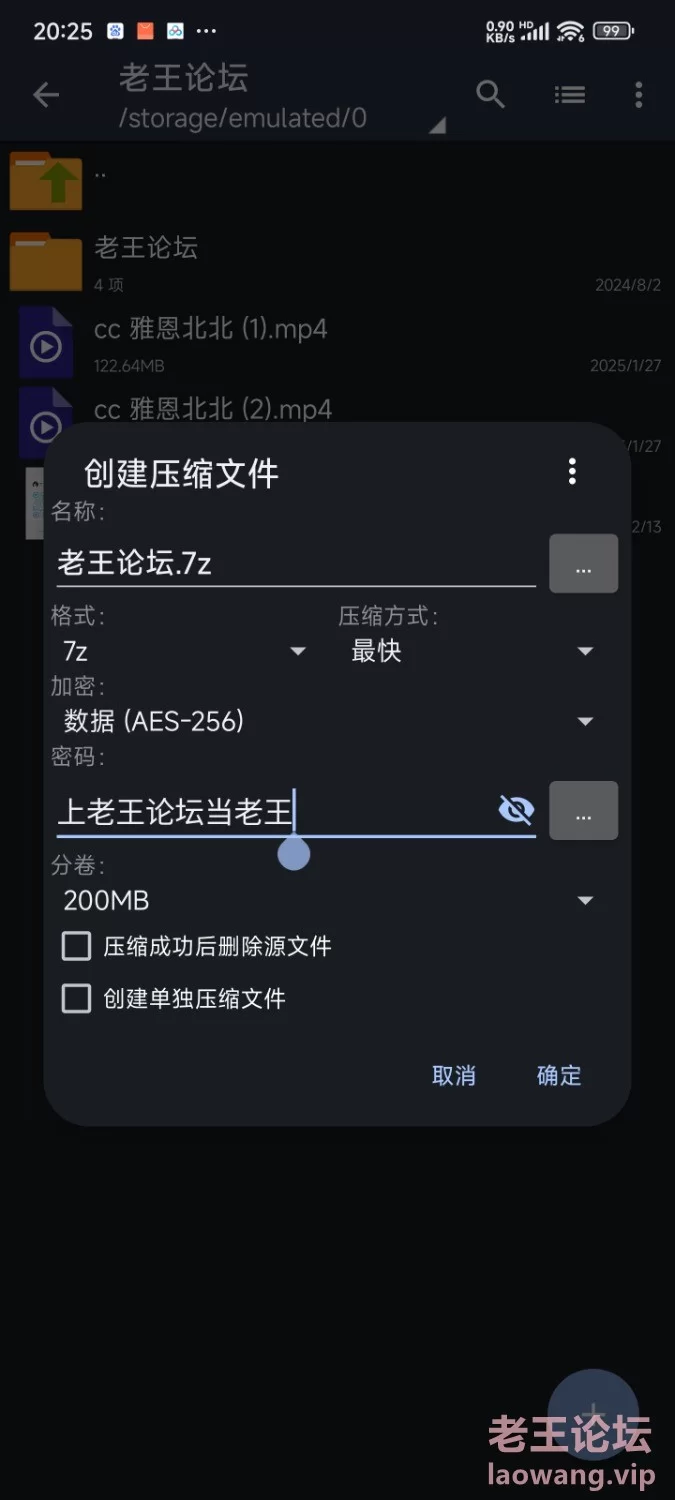Image resolution: width=675 pixels, height=1500 pixels.
Task: Focus the password field
Action: coord(275,811)
